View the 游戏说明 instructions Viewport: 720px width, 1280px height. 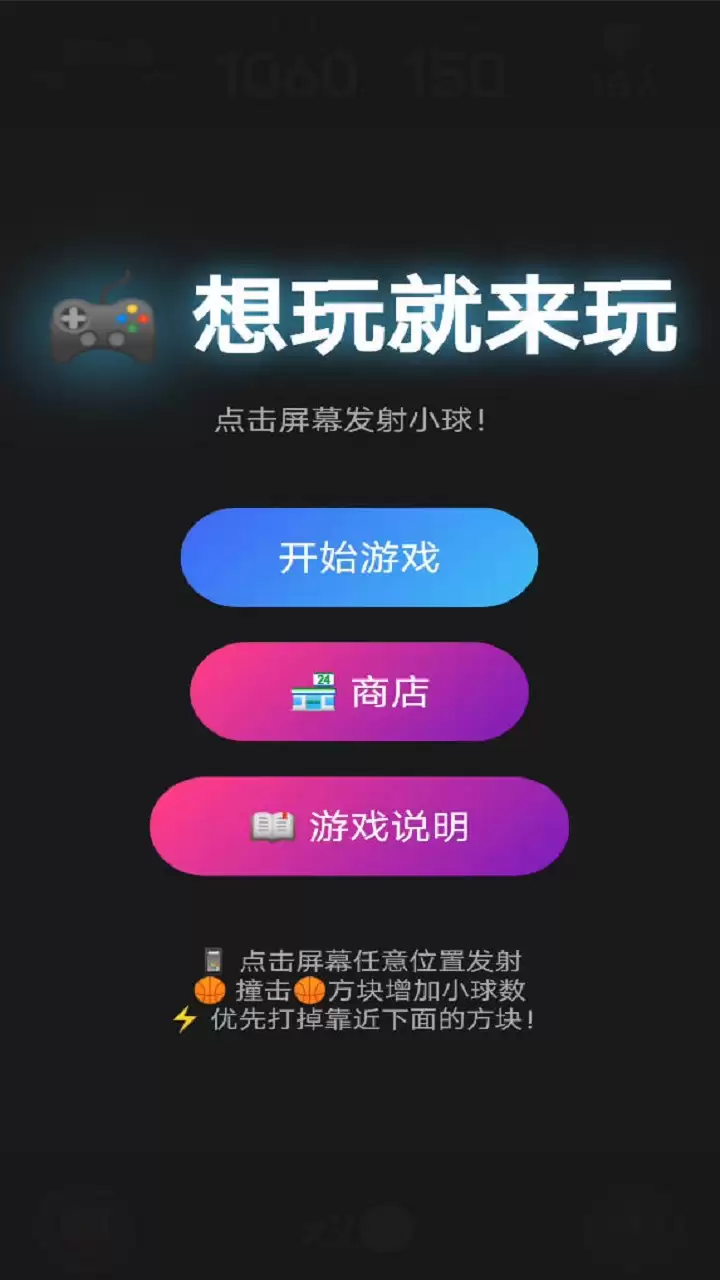[359, 827]
